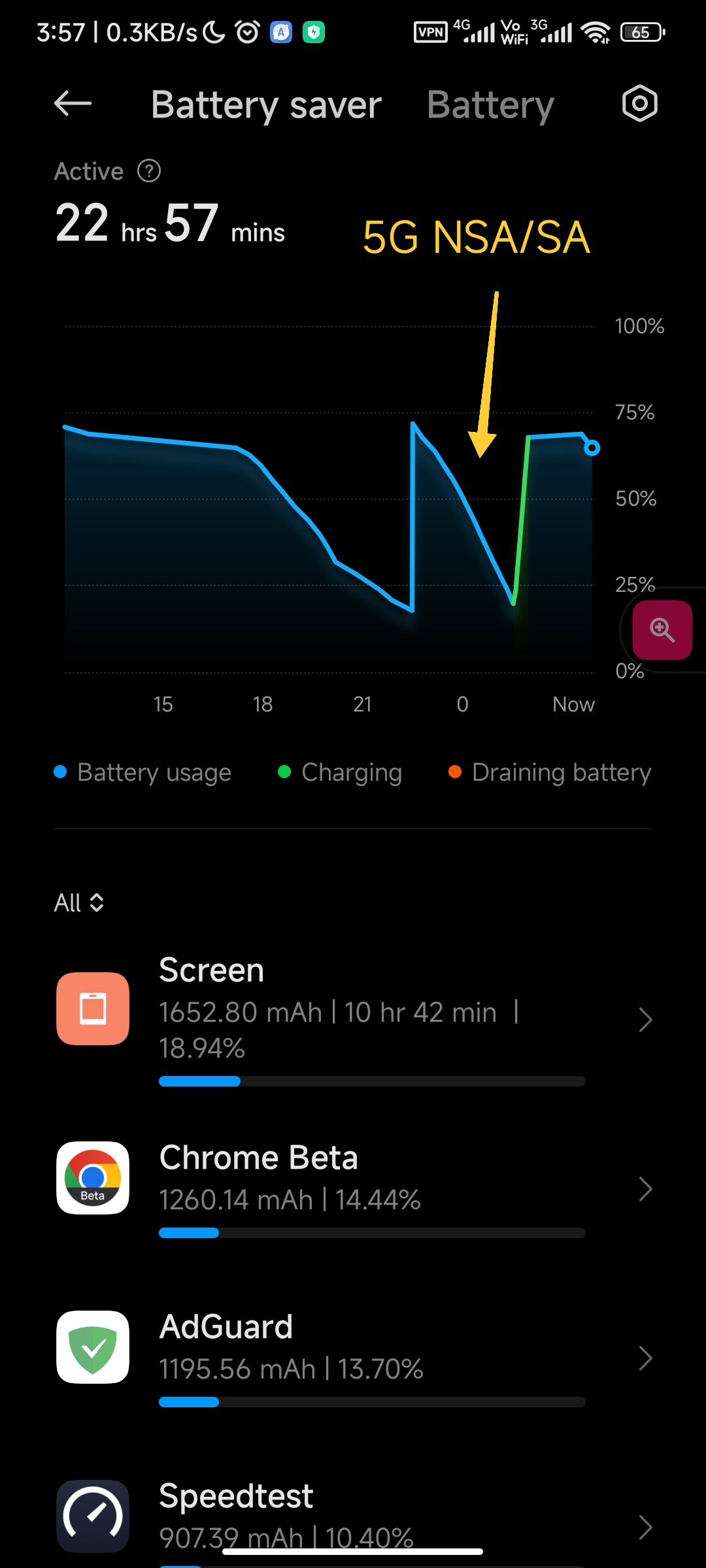Switch to the Battery tab
This screenshot has width=706, height=1568.
[490, 105]
